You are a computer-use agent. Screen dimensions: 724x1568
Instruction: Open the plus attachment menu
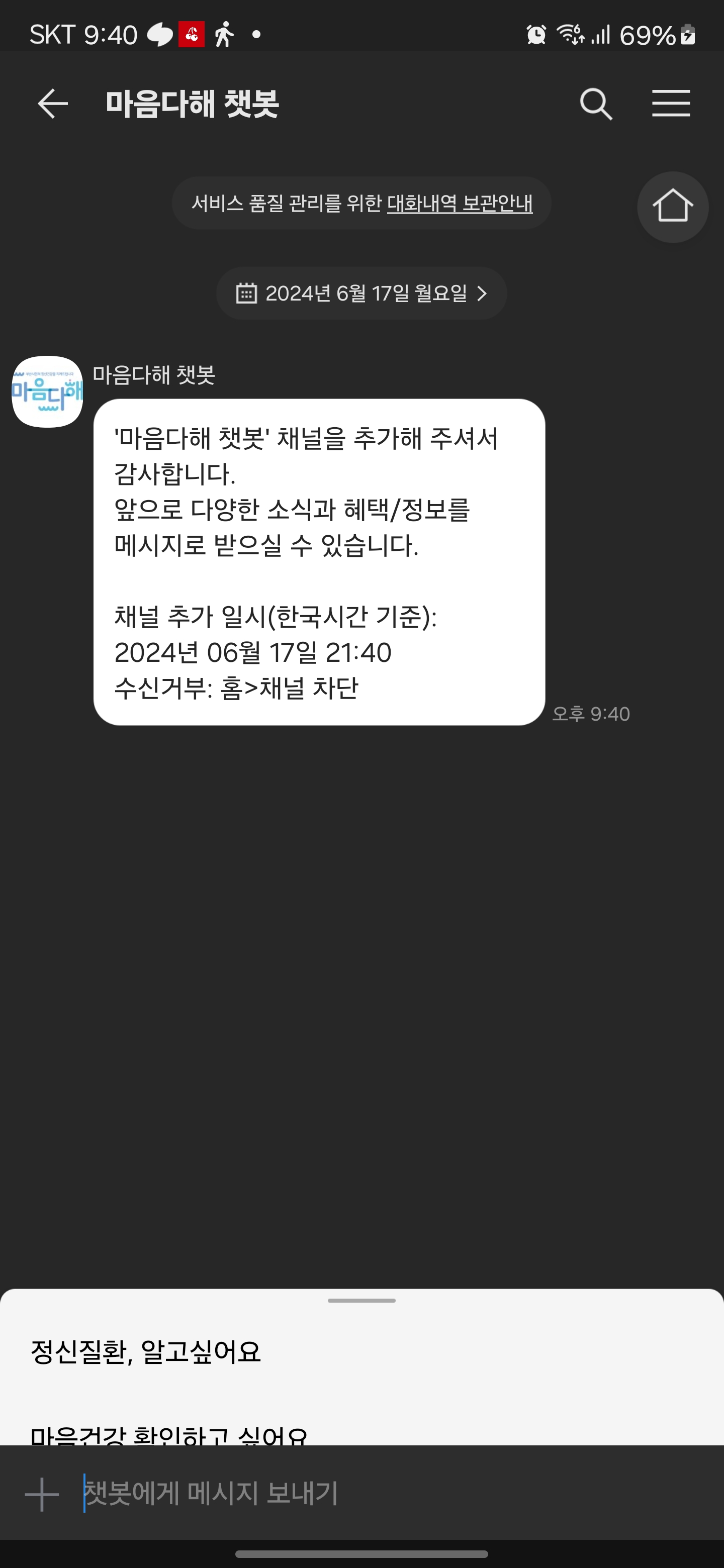pos(42,1494)
